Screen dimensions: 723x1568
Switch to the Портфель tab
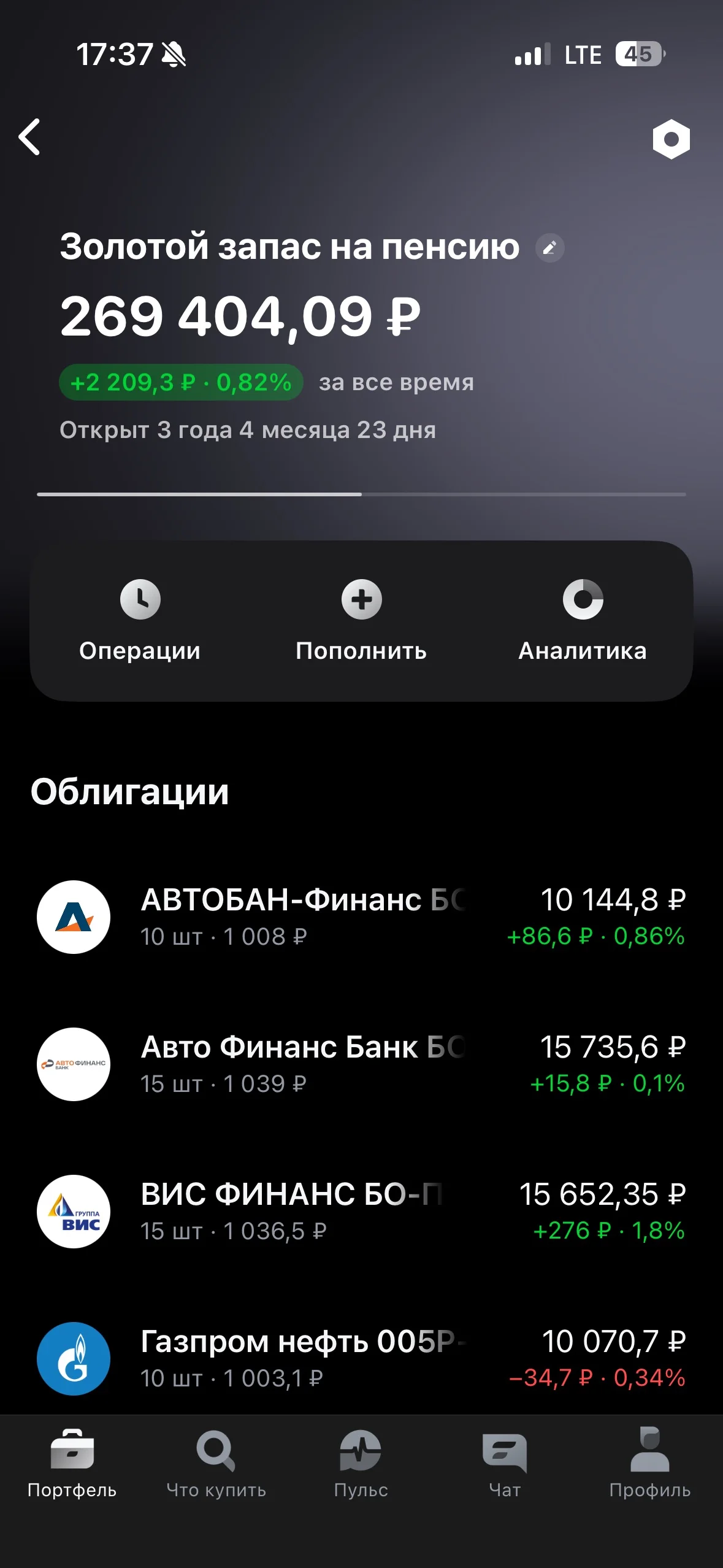72,1464
